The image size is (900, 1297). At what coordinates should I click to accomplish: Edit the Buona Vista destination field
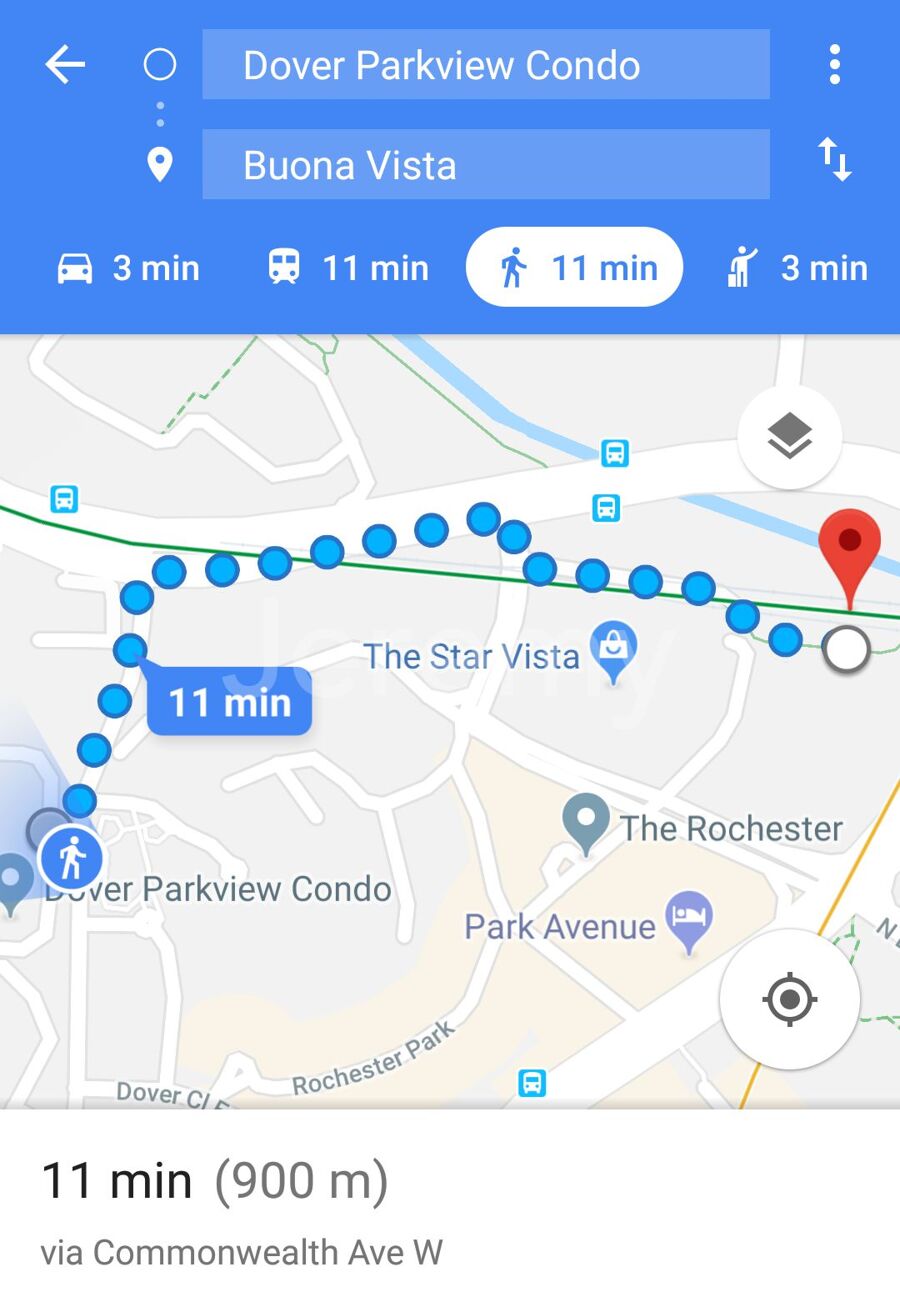coord(486,165)
